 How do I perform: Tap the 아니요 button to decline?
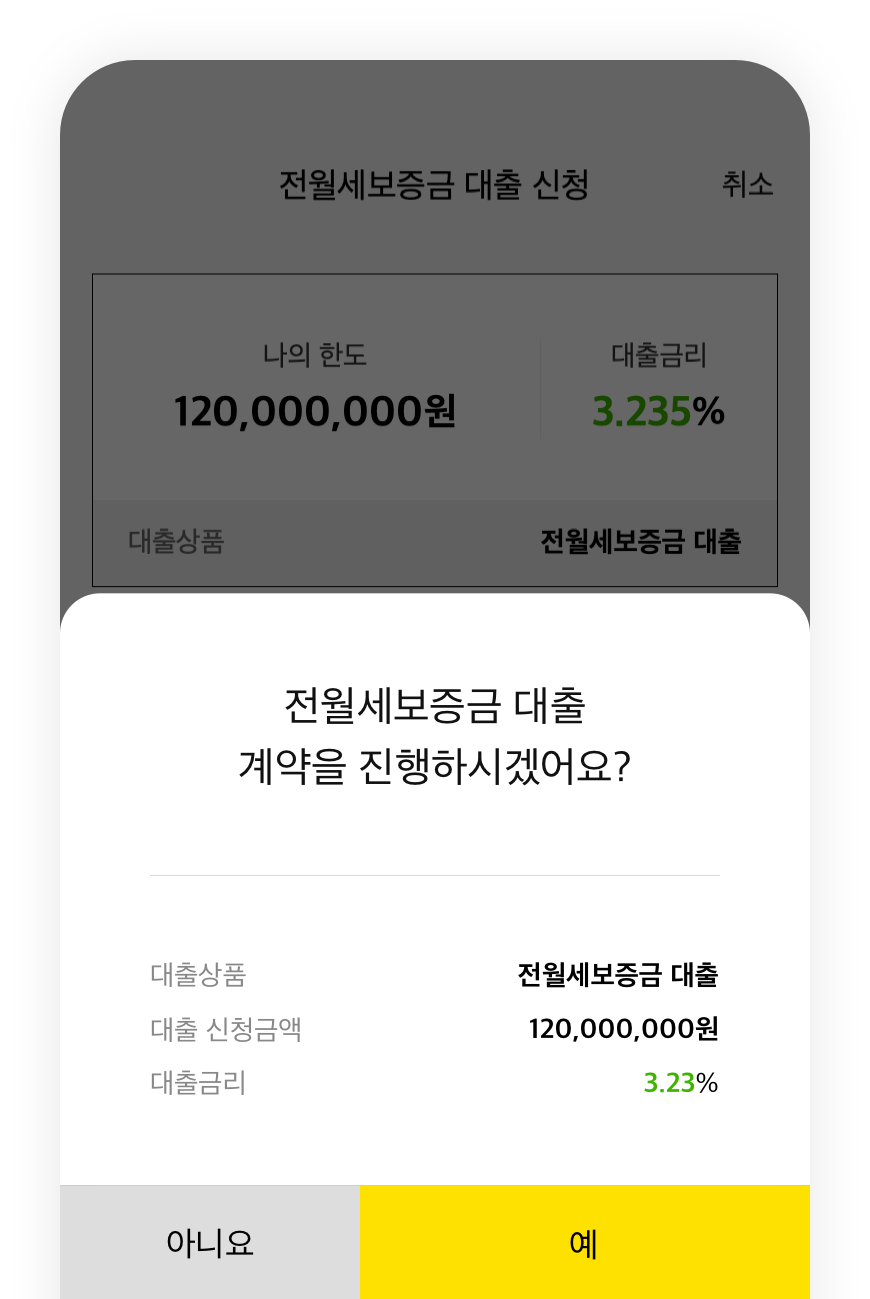[210, 1242]
